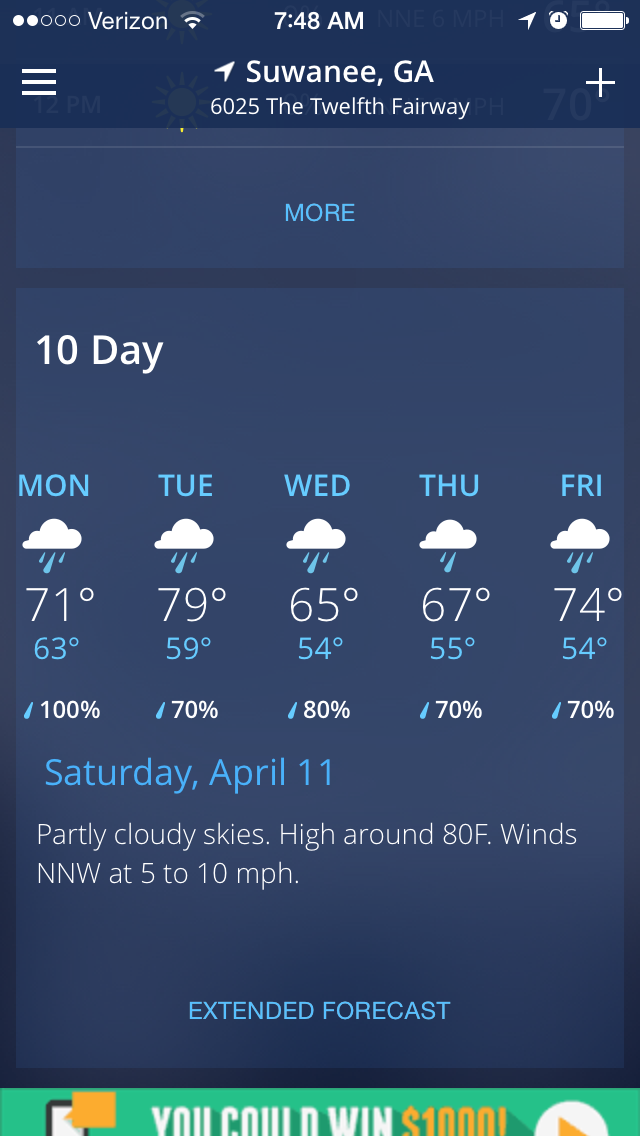The height and width of the screenshot is (1136, 640).
Task: Open the Suwanee, GA location header
Action: coord(330,86)
